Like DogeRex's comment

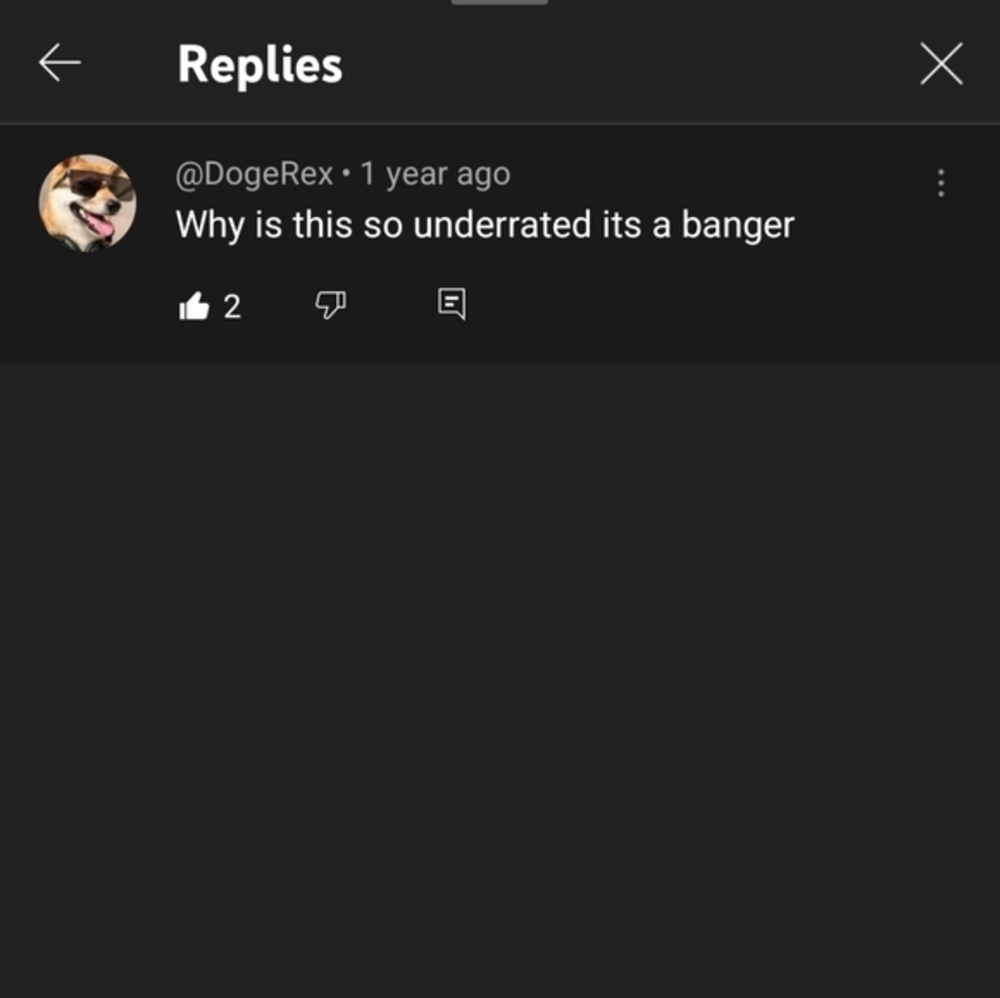coord(194,306)
